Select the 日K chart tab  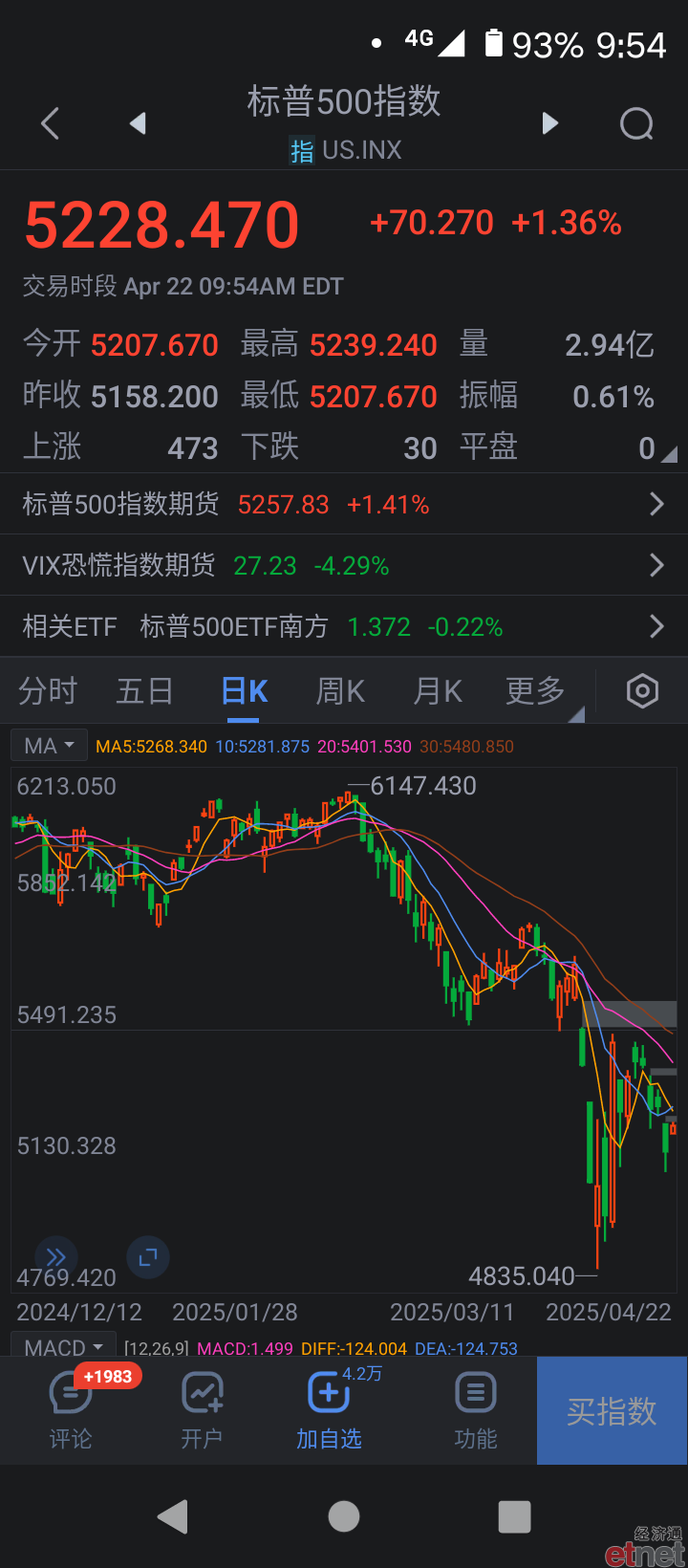(245, 690)
